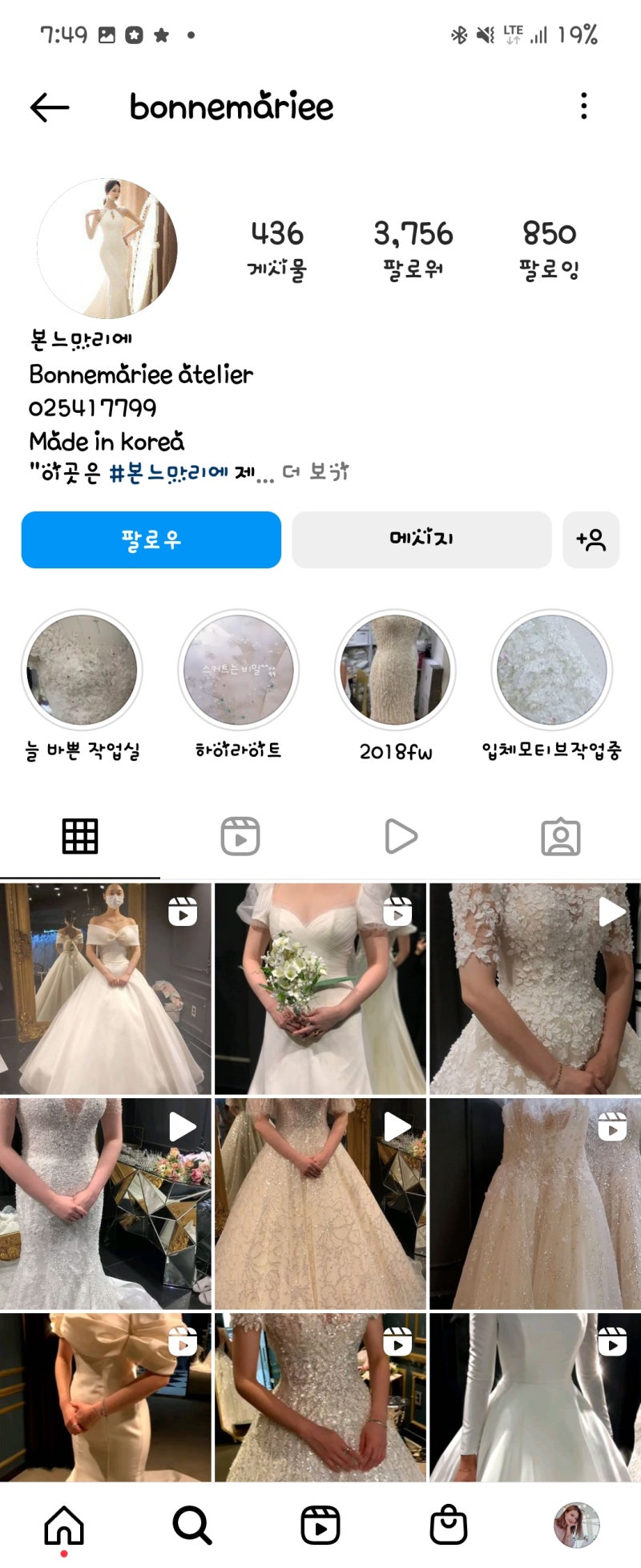This screenshot has height=1568, width=641.
Task: Open the post with bride holding bouquet
Action: pos(320,988)
